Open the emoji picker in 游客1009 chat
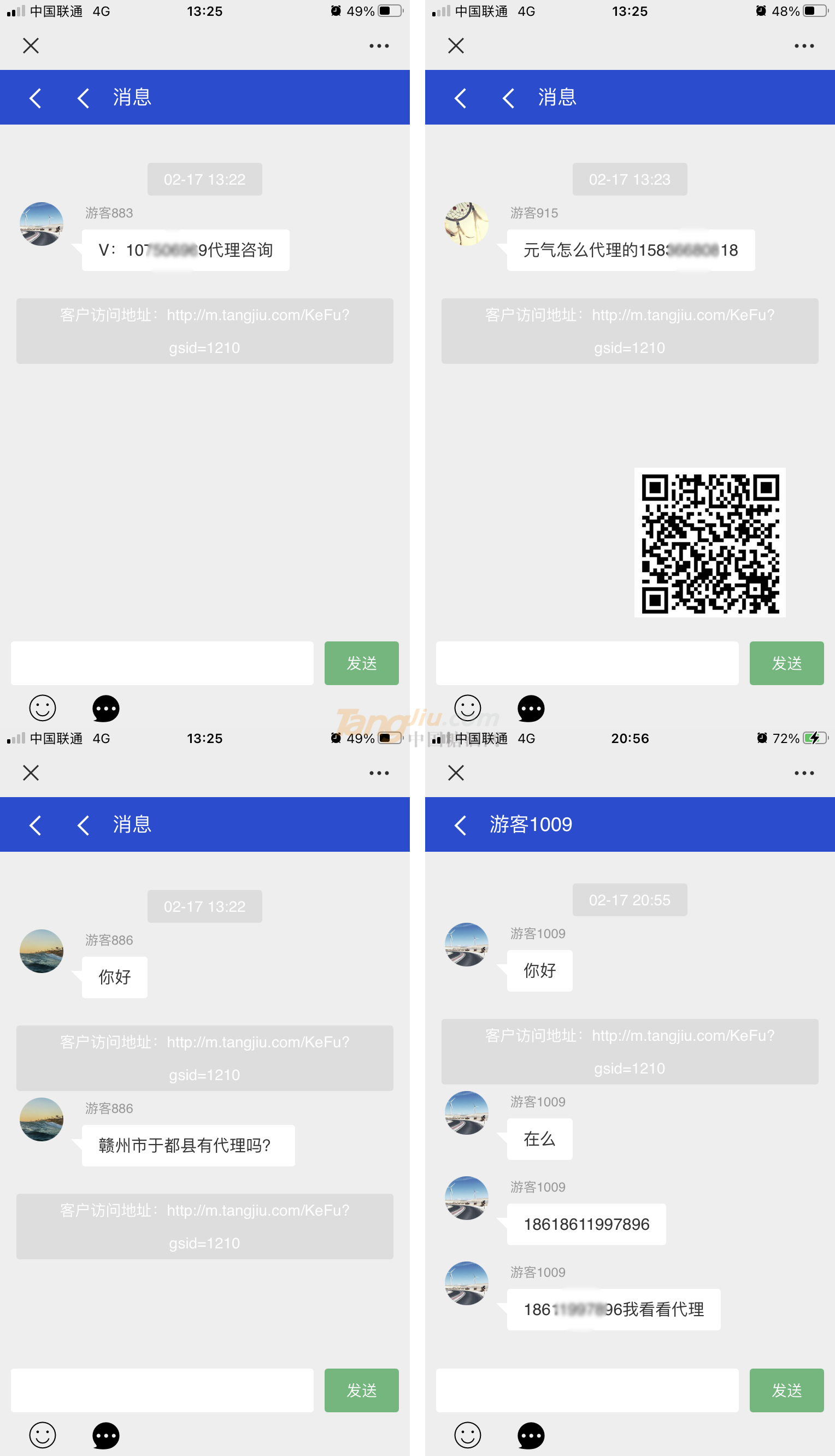The image size is (835, 1456). [x=467, y=1435]
